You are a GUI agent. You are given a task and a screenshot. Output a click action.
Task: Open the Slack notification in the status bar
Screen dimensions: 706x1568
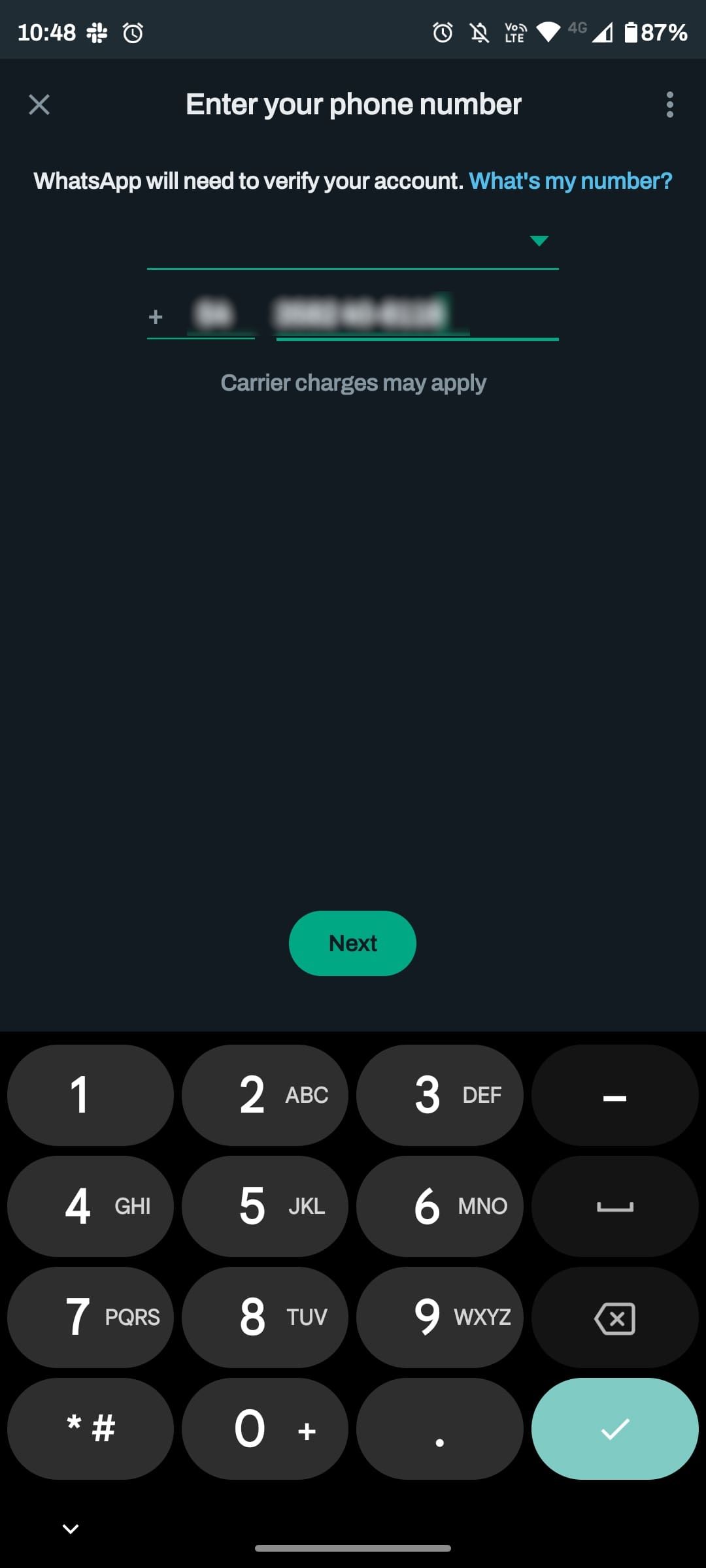(97, 31)
